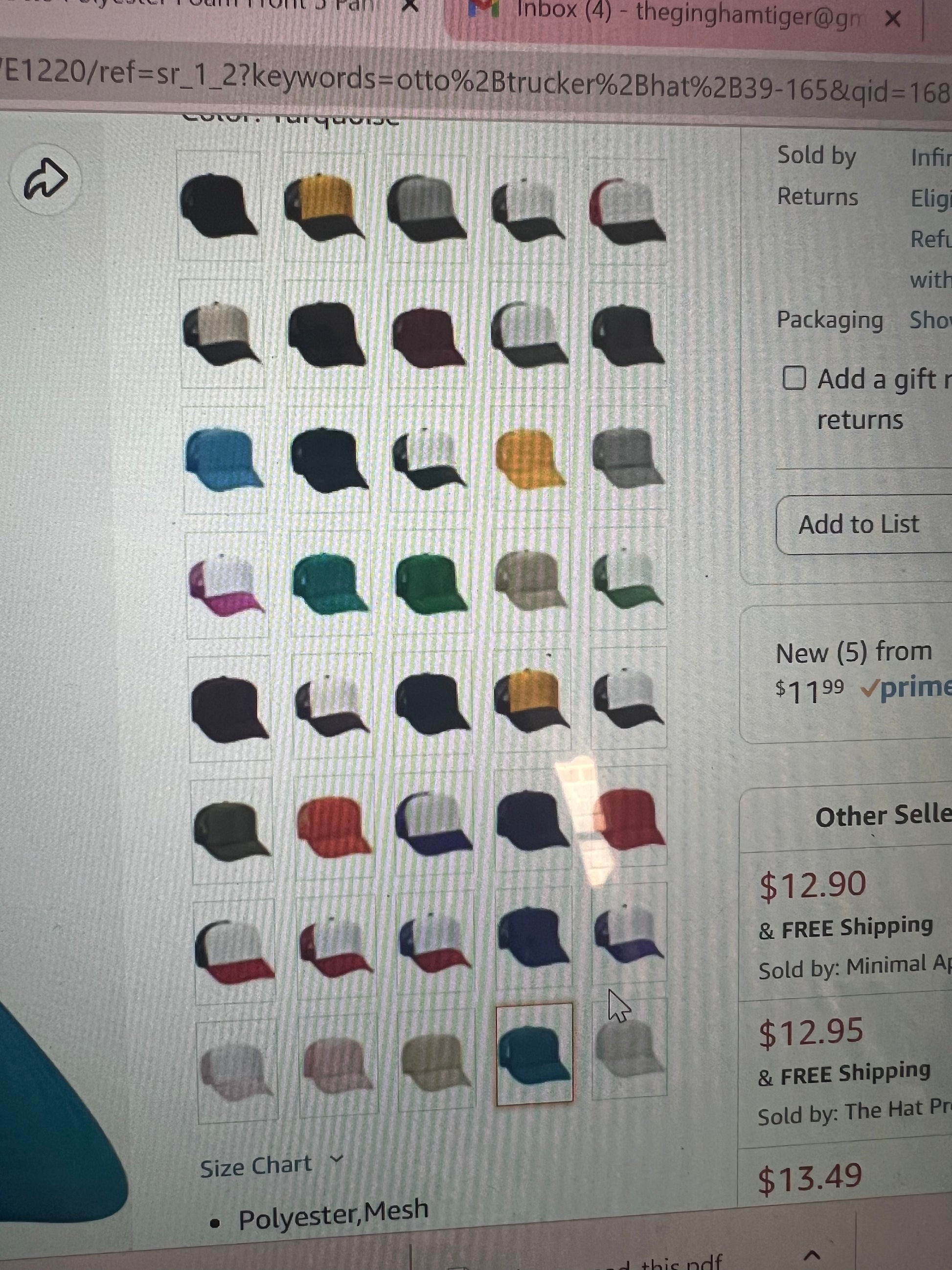Viewport: 952px width, 1270px height.
Task: Pick the white hat with purple brim
Action: tap(629, 935)
